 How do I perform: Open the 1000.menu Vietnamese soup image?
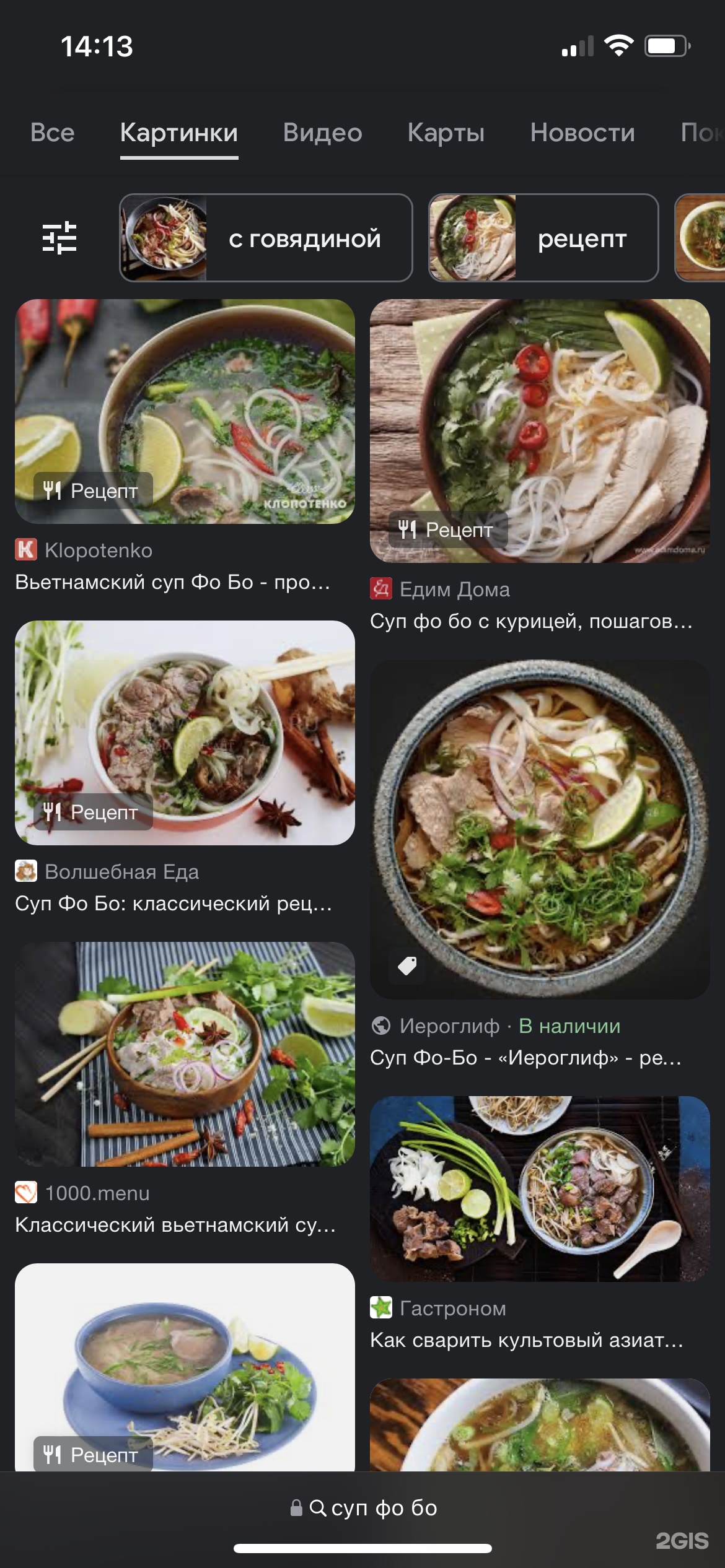tap(185, 1054)
